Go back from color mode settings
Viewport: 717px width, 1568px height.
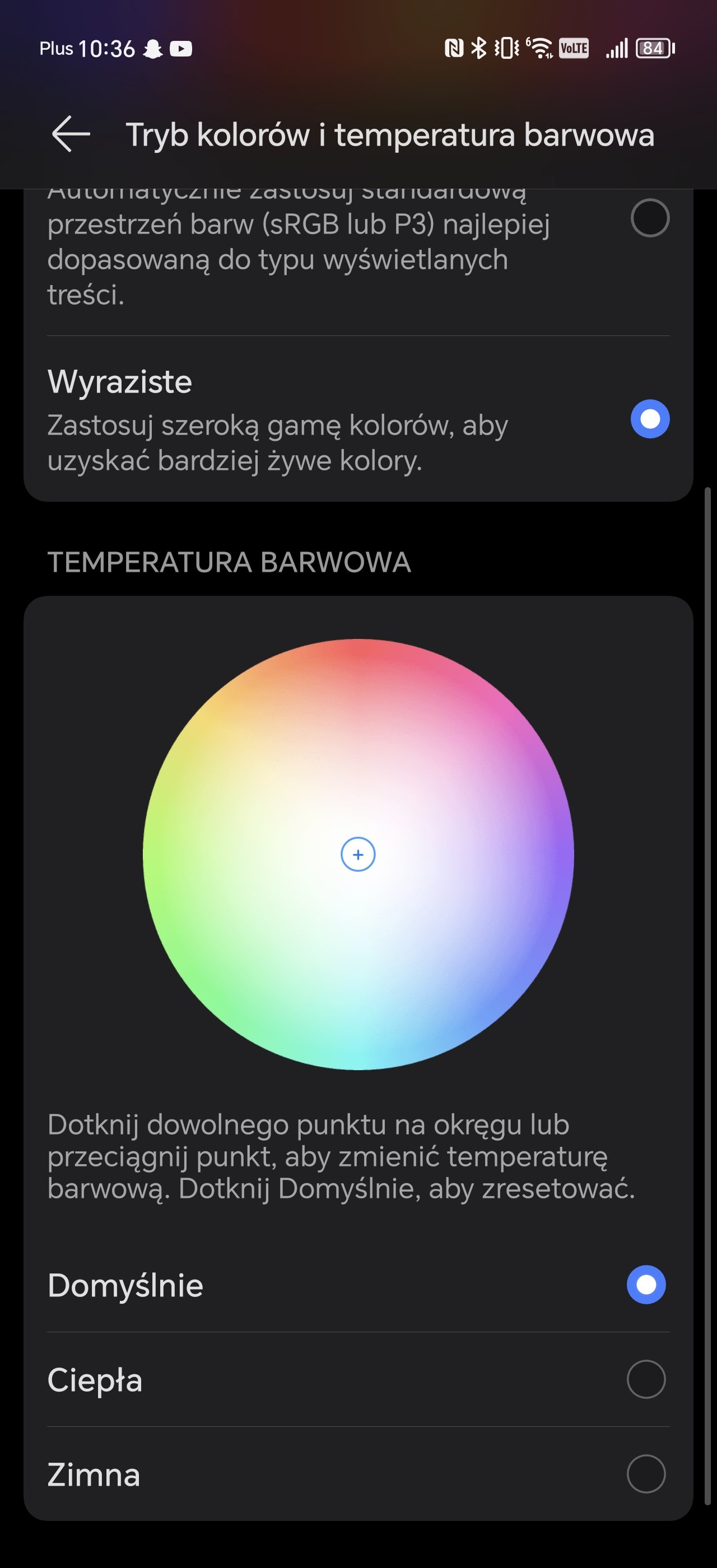click(71, 134)
